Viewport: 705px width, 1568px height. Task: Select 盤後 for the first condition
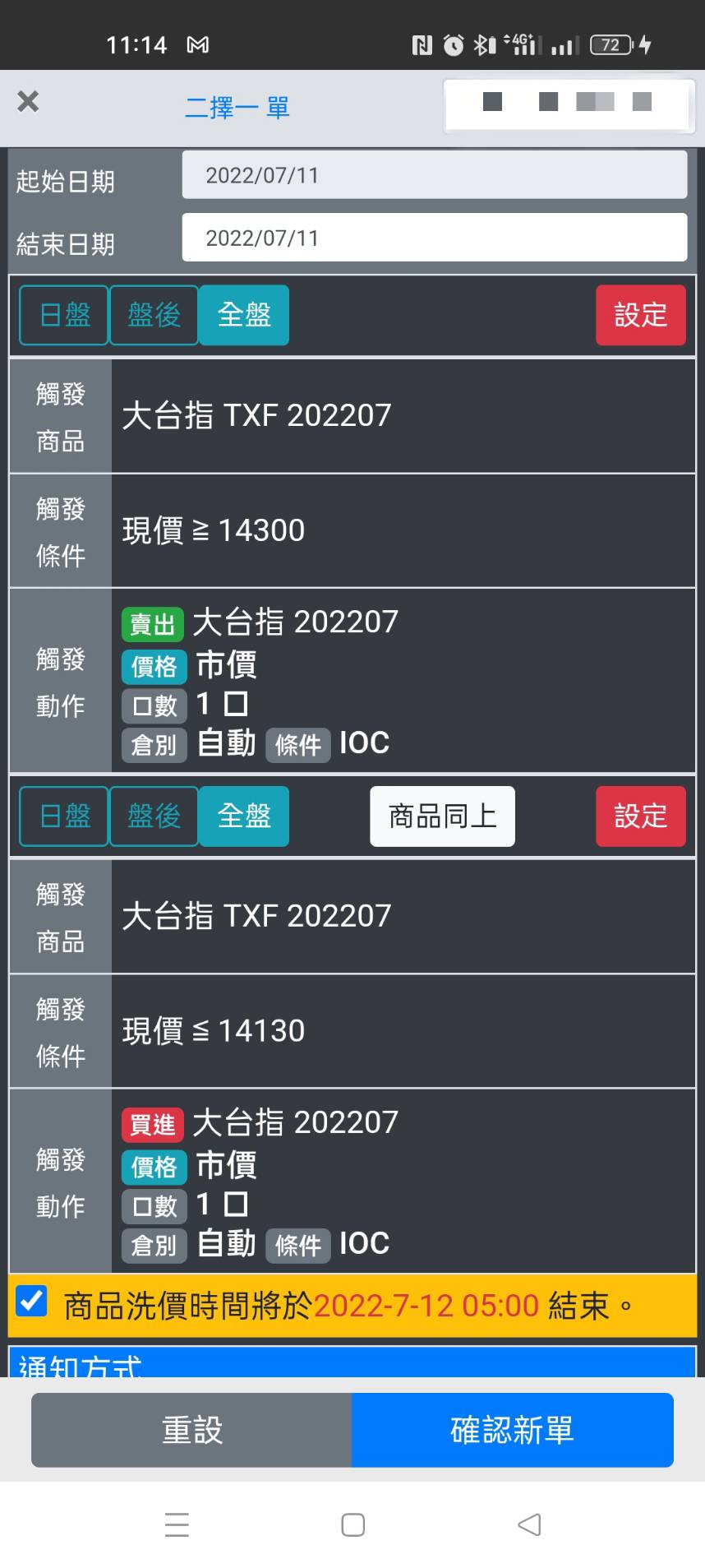click(x=154, y=315)
